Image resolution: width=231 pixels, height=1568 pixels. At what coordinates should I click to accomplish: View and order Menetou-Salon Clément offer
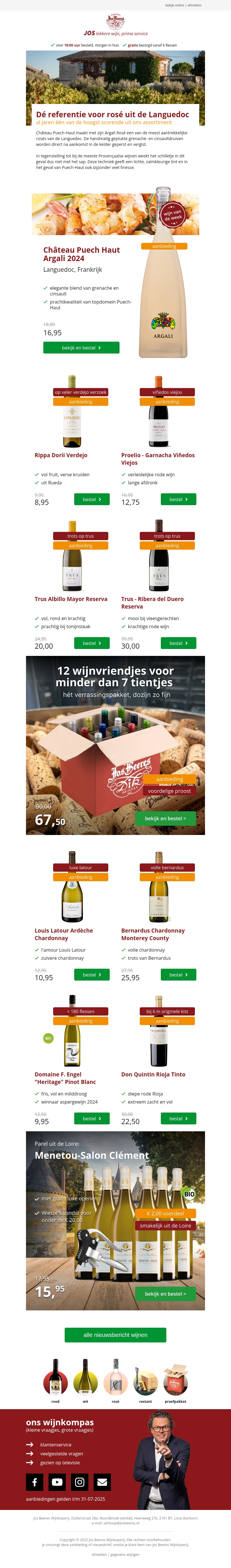(x=165, y=1294)
